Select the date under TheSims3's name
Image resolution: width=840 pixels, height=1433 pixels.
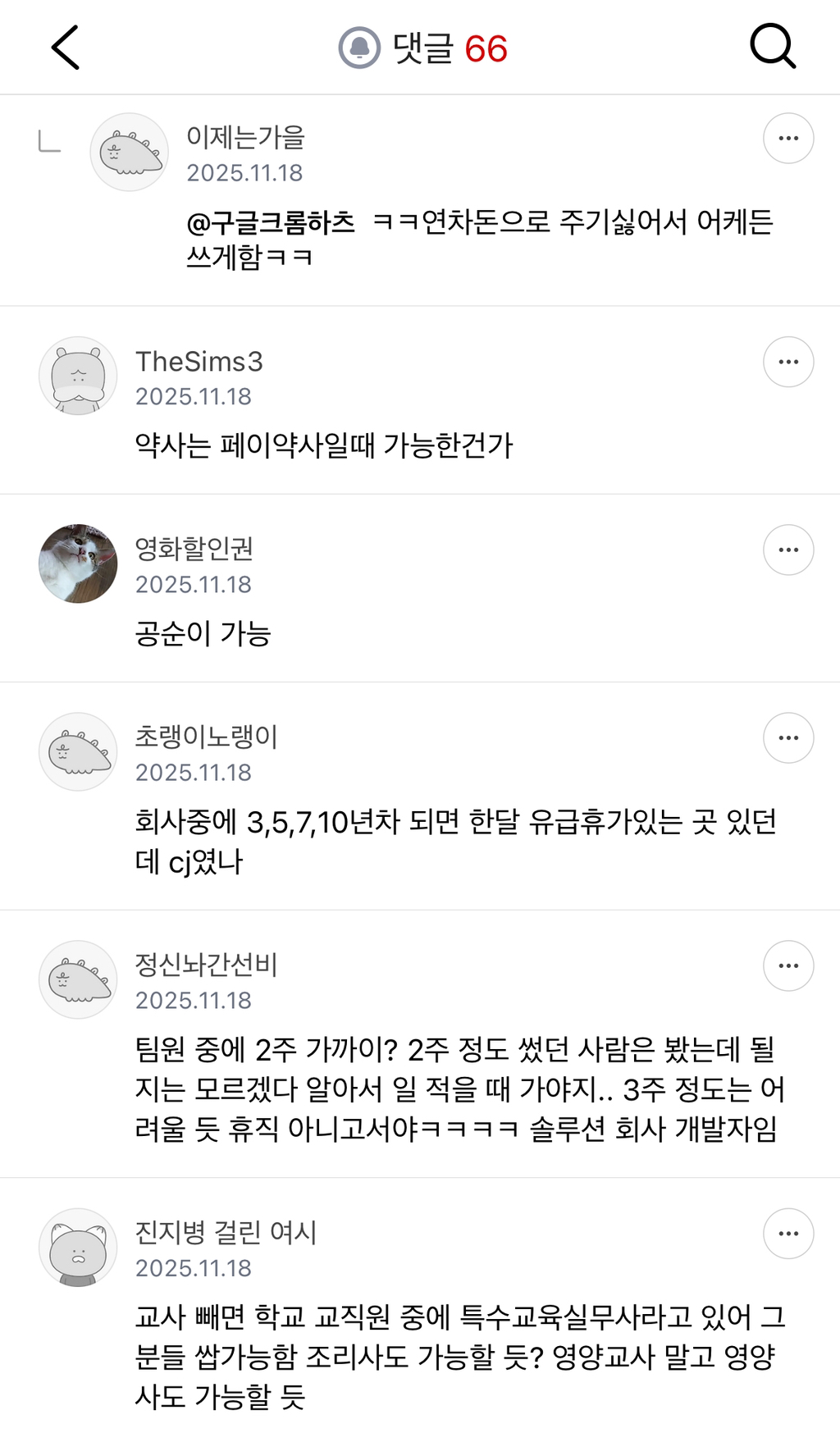click(x=196, y=397)
